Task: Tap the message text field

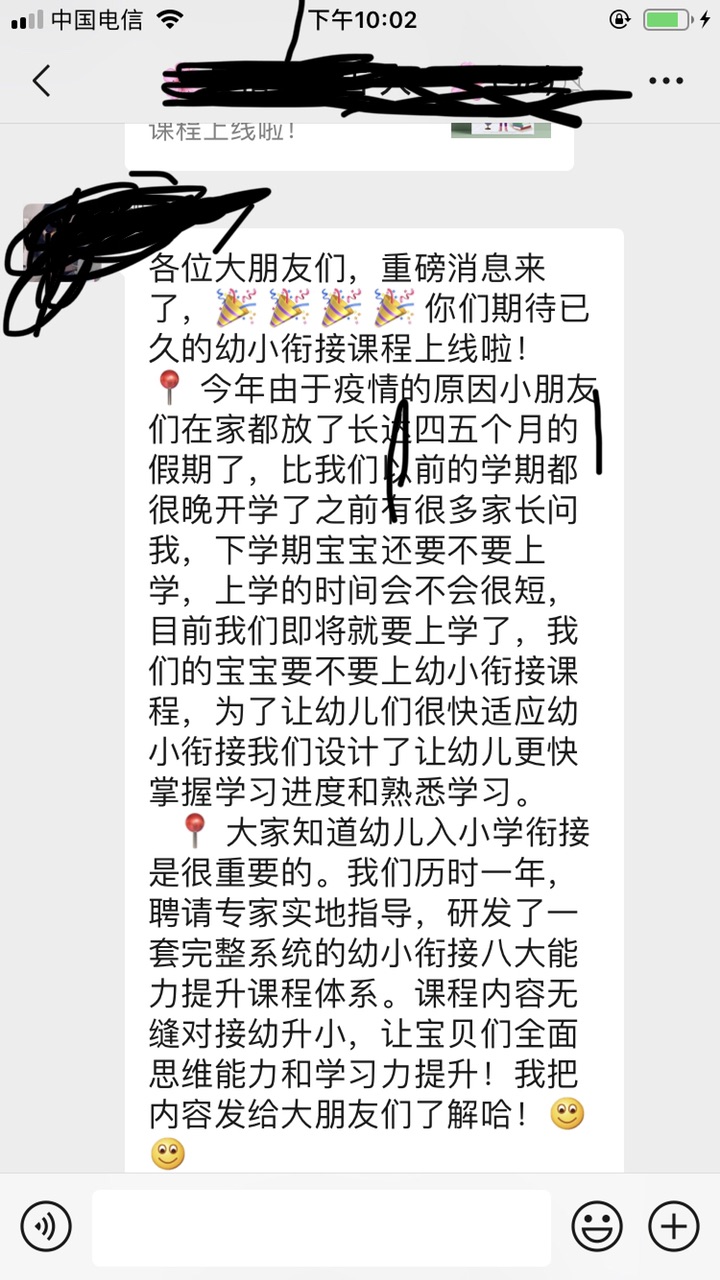Action: (321, 1227)
